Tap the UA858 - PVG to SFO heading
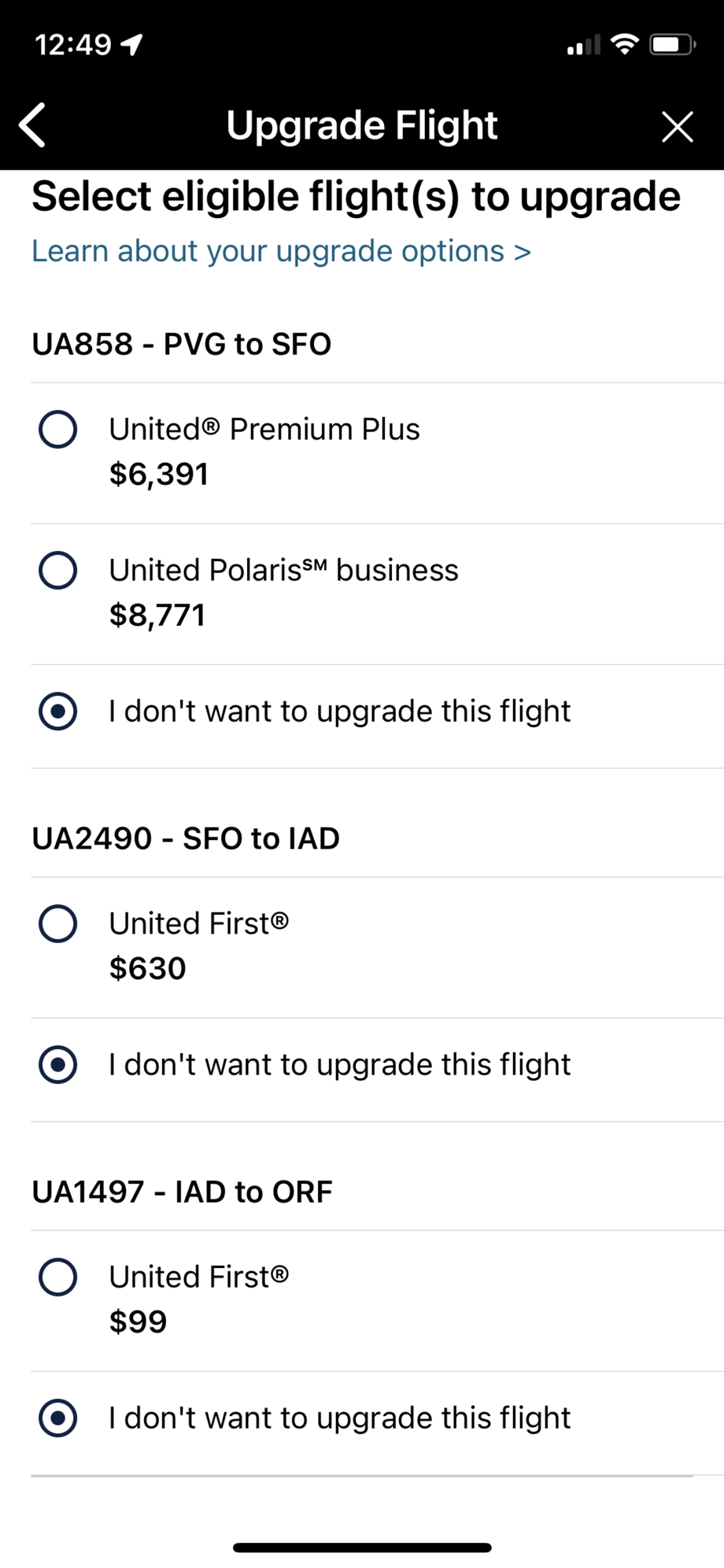This screenshot has width=724, height=1568. coord(181,343)
